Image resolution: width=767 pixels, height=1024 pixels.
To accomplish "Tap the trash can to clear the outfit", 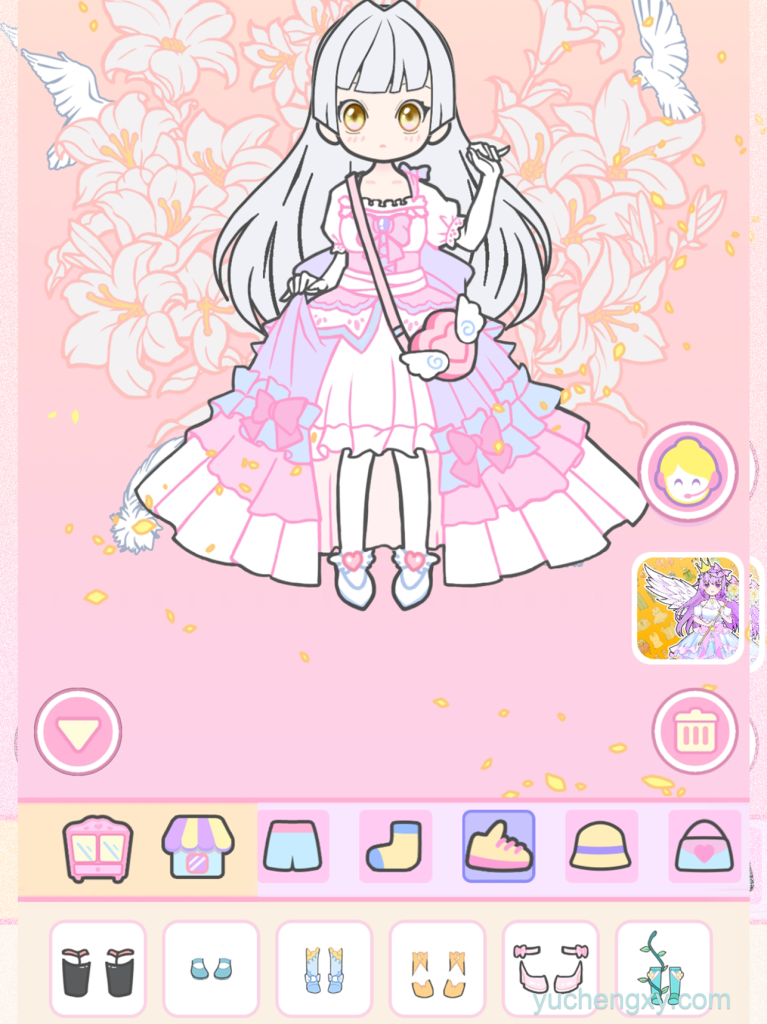I will click(695, 731).
